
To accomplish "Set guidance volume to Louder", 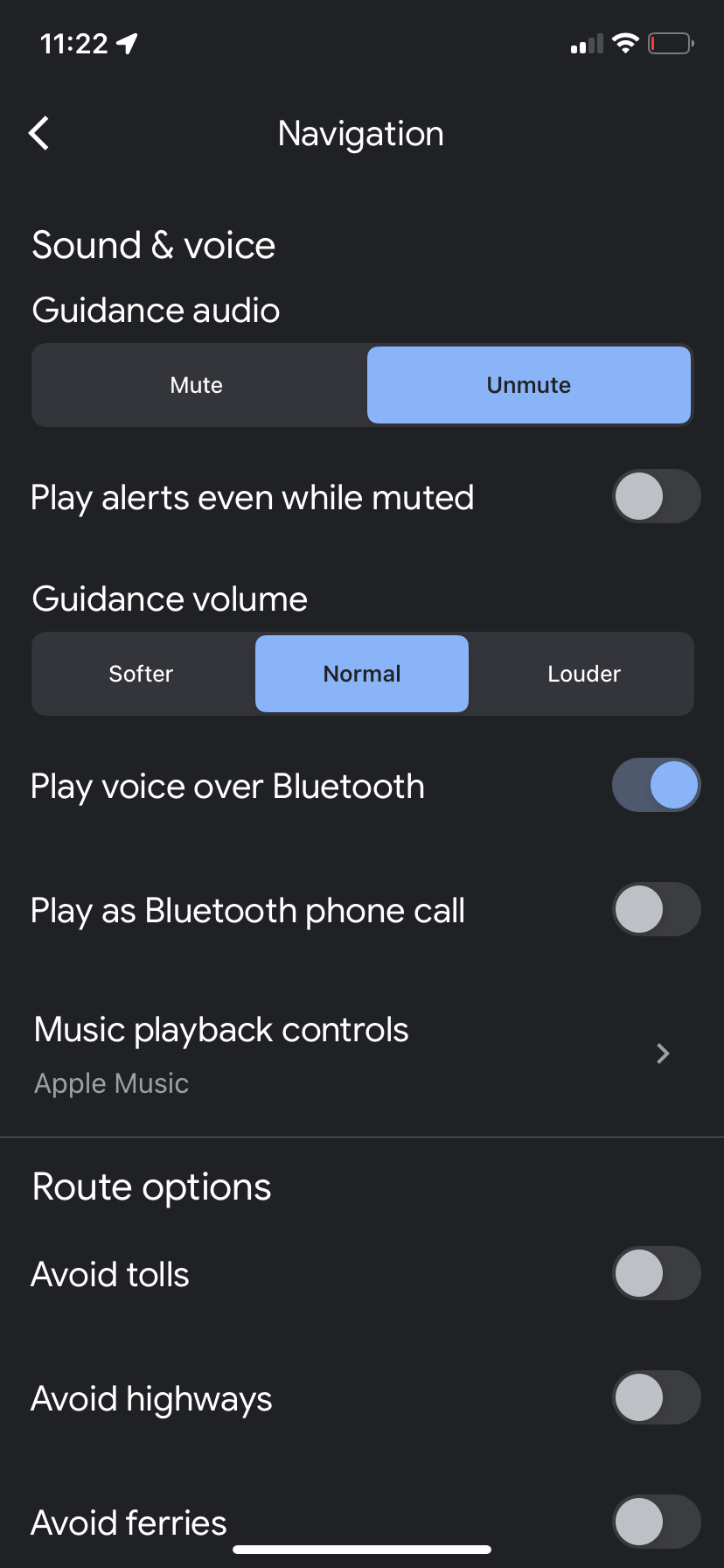I will [x=582, y=674].
